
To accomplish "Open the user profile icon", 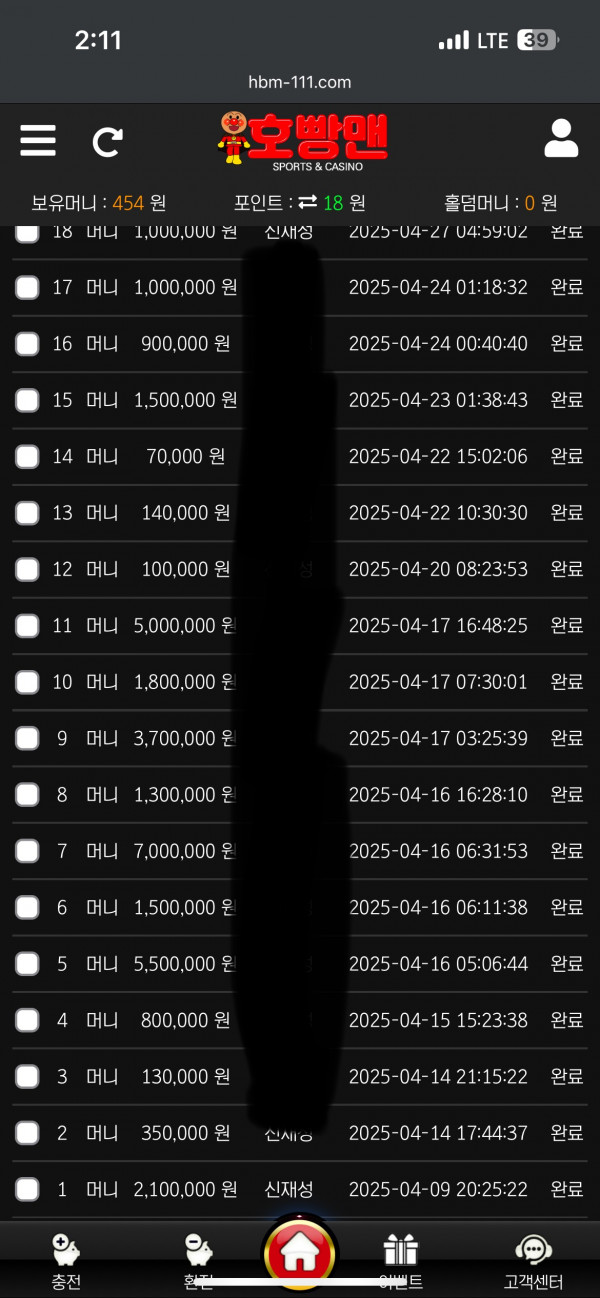I will [x=561, y=139].
